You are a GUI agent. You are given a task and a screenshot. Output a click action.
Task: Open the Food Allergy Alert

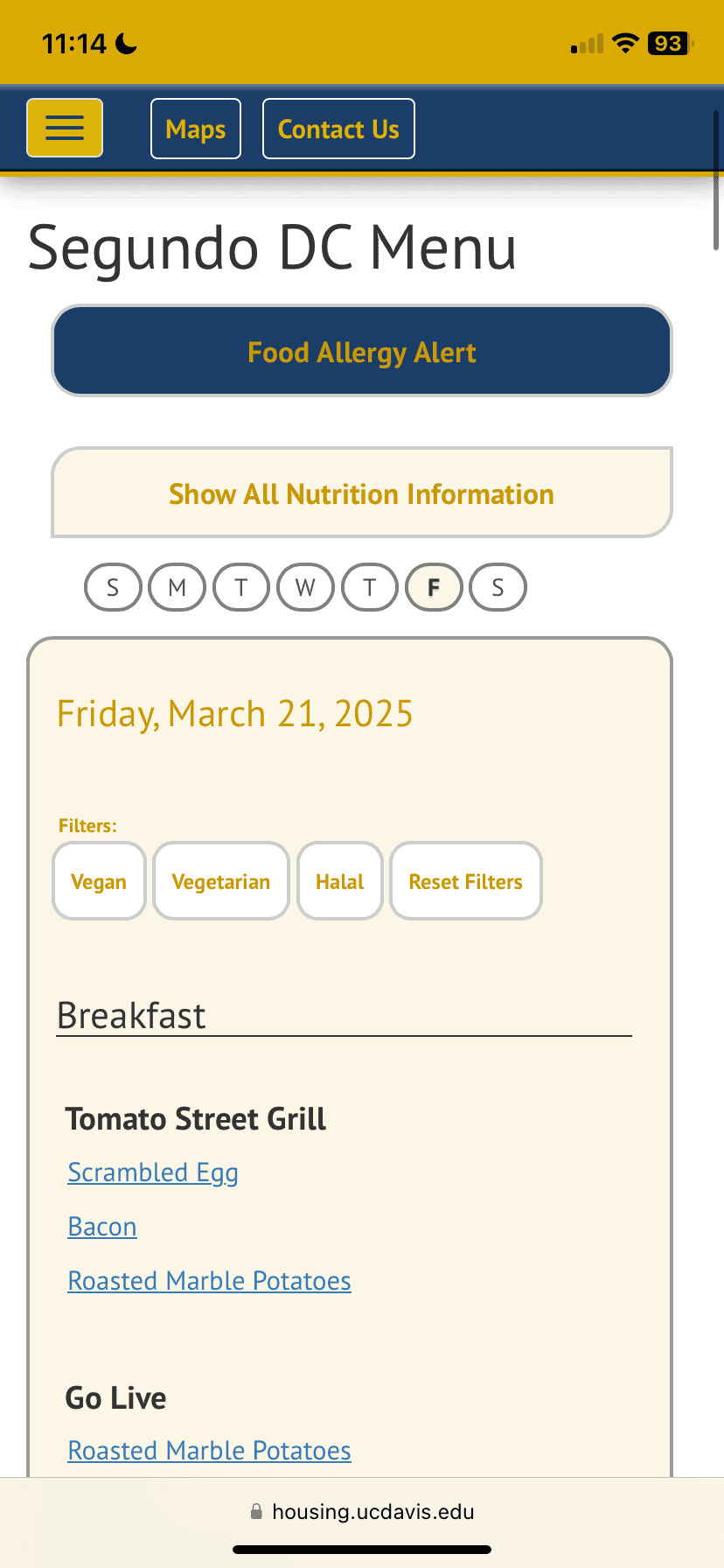[362, 352]
